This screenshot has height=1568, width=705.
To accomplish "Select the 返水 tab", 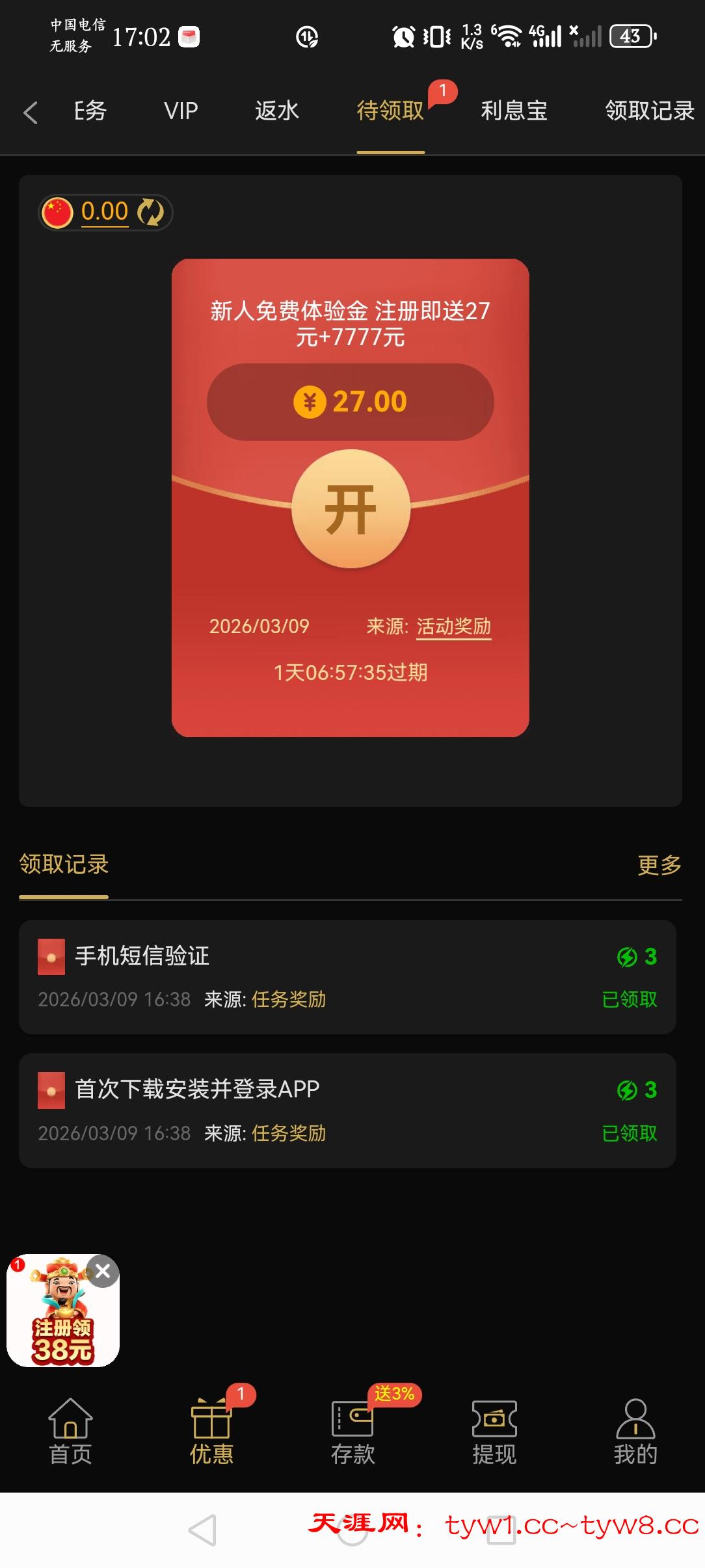I will point(277,112).
